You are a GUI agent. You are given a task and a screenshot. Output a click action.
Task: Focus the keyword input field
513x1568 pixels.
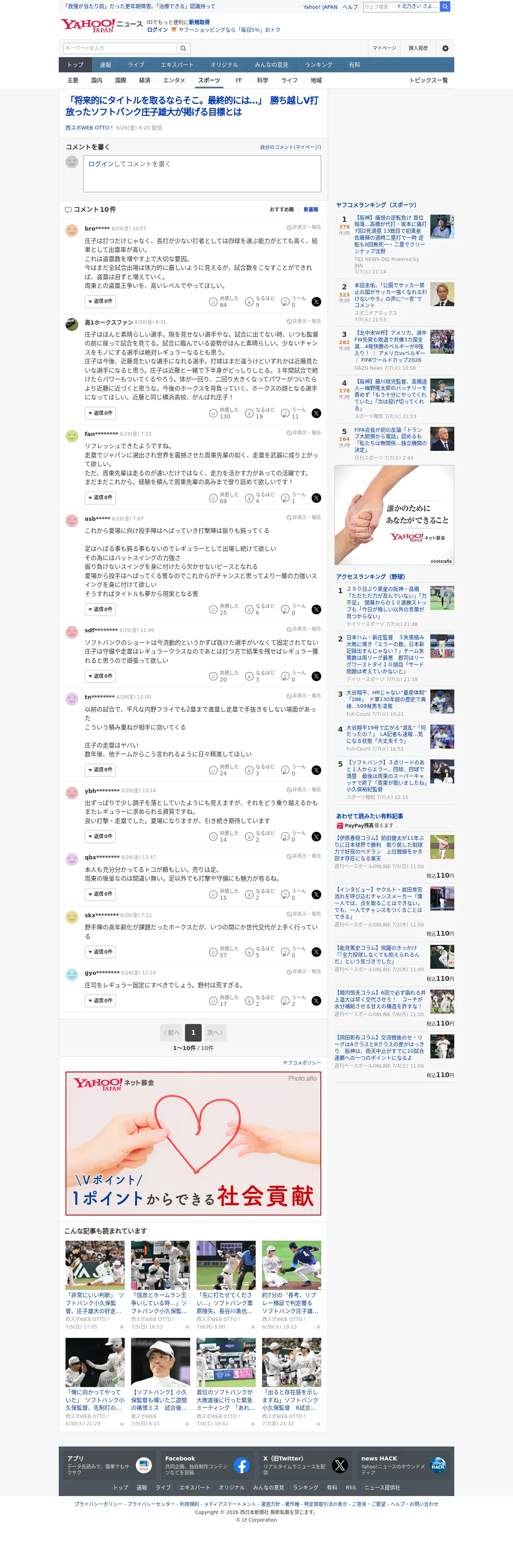tap(120, 48)
